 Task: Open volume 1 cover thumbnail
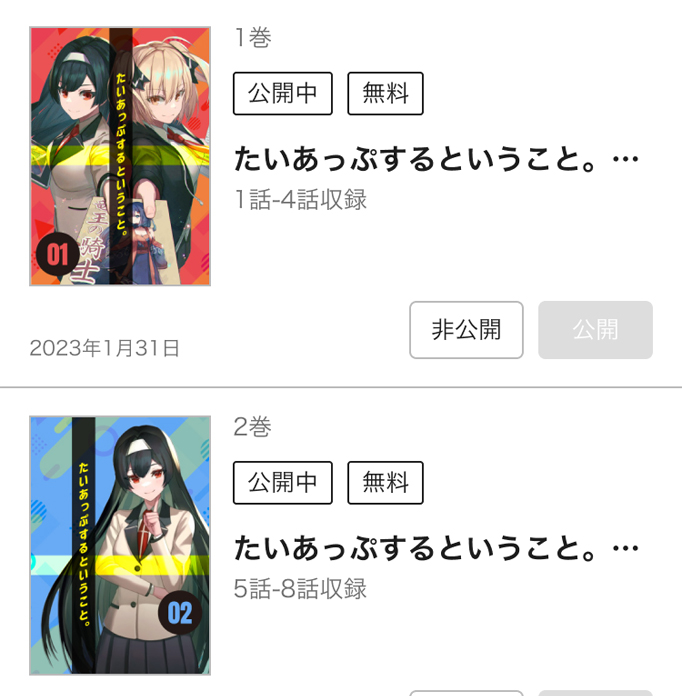pyautogui.click(x=120, y=156)
